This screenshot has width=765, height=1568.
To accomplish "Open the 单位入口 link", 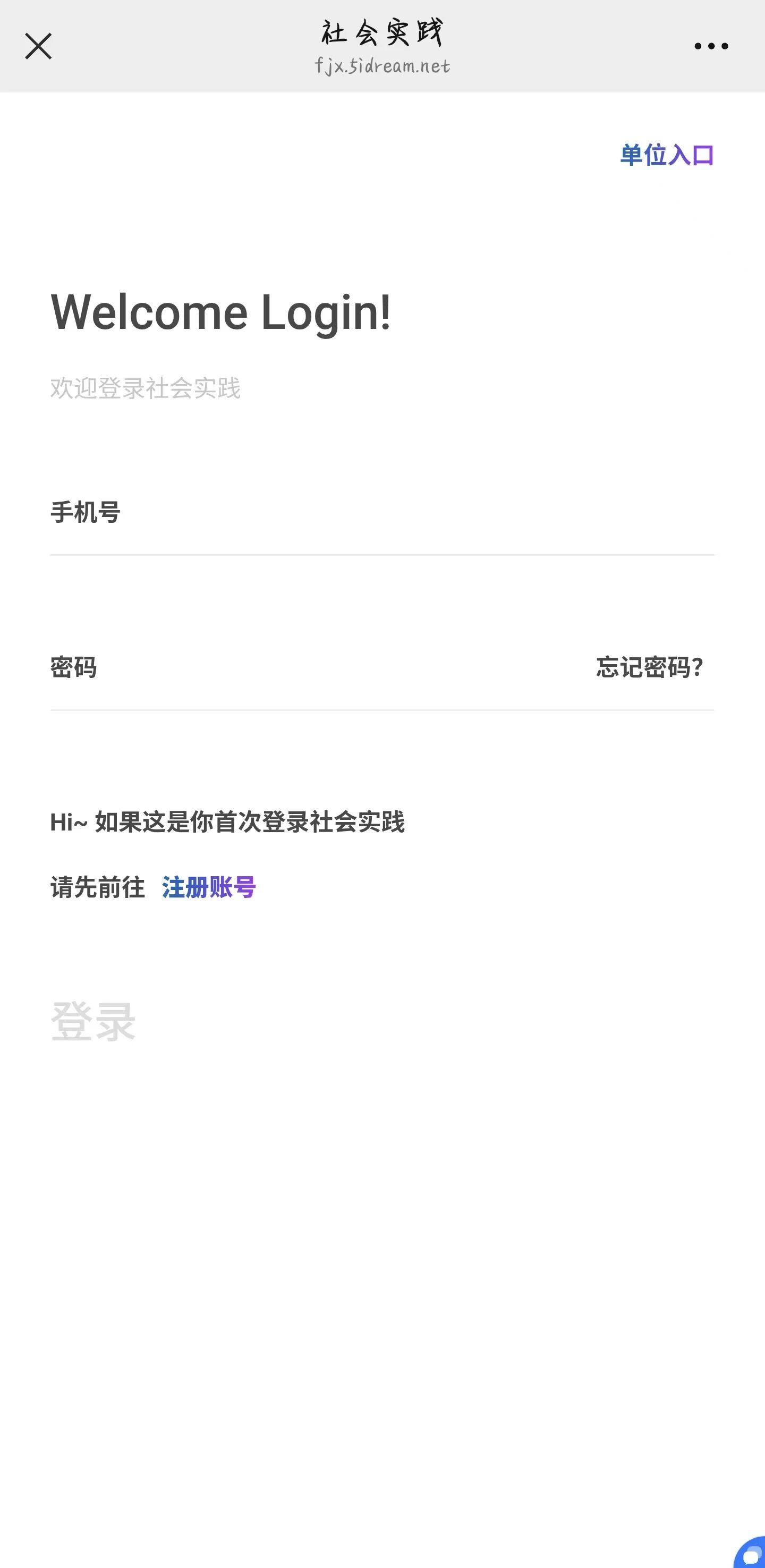I will [666, 155].
